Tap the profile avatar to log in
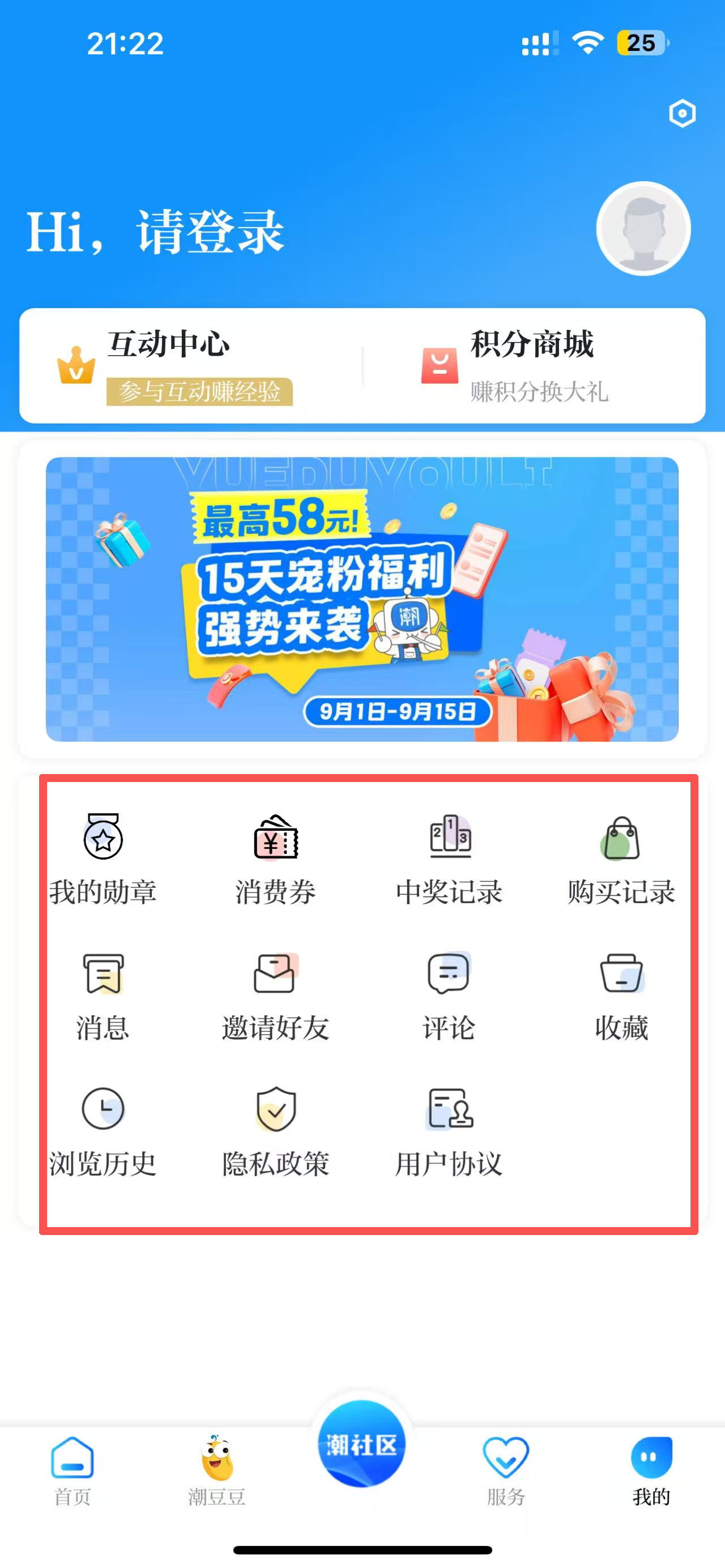The image size is (725, 1568). 643,229
